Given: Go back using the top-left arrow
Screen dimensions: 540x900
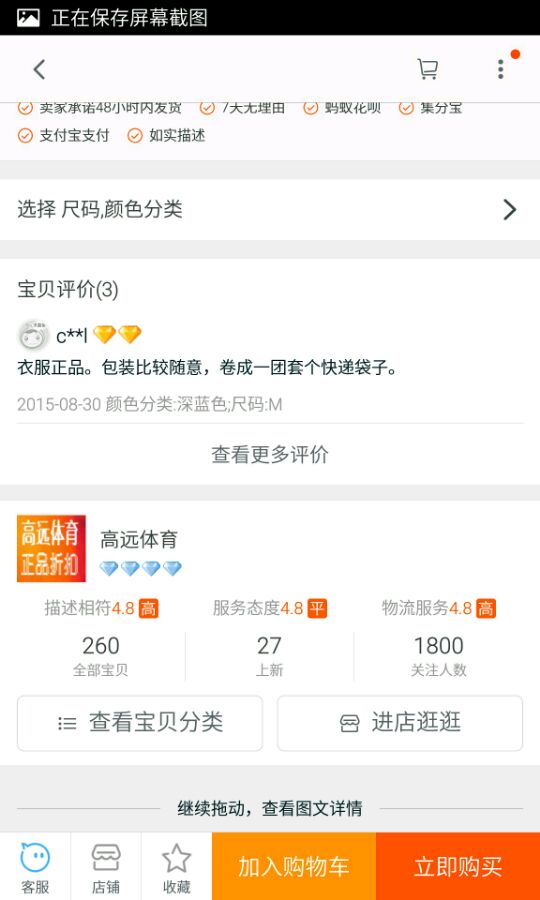Looking at the screenshot, I should (39, 69).
